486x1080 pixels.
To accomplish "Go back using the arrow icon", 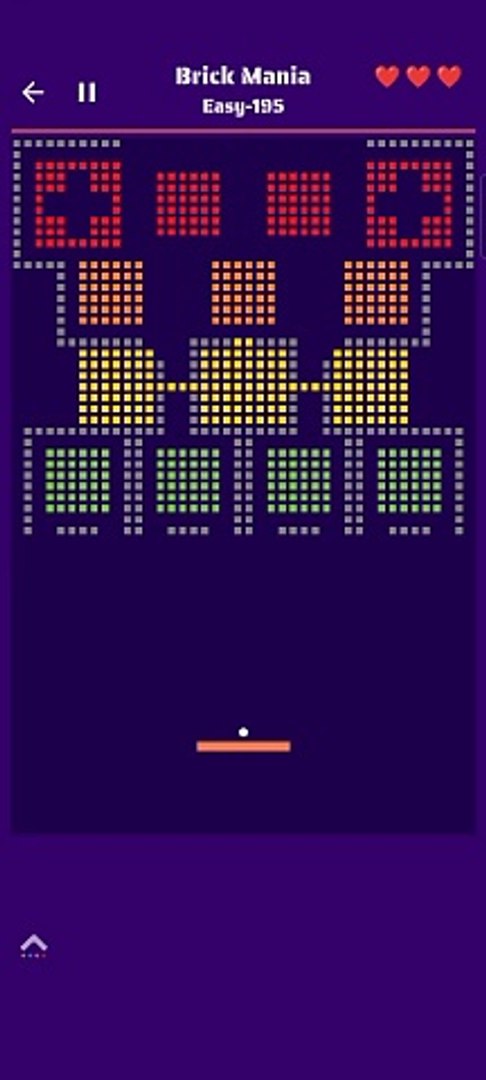I will [x=32, y=92].
